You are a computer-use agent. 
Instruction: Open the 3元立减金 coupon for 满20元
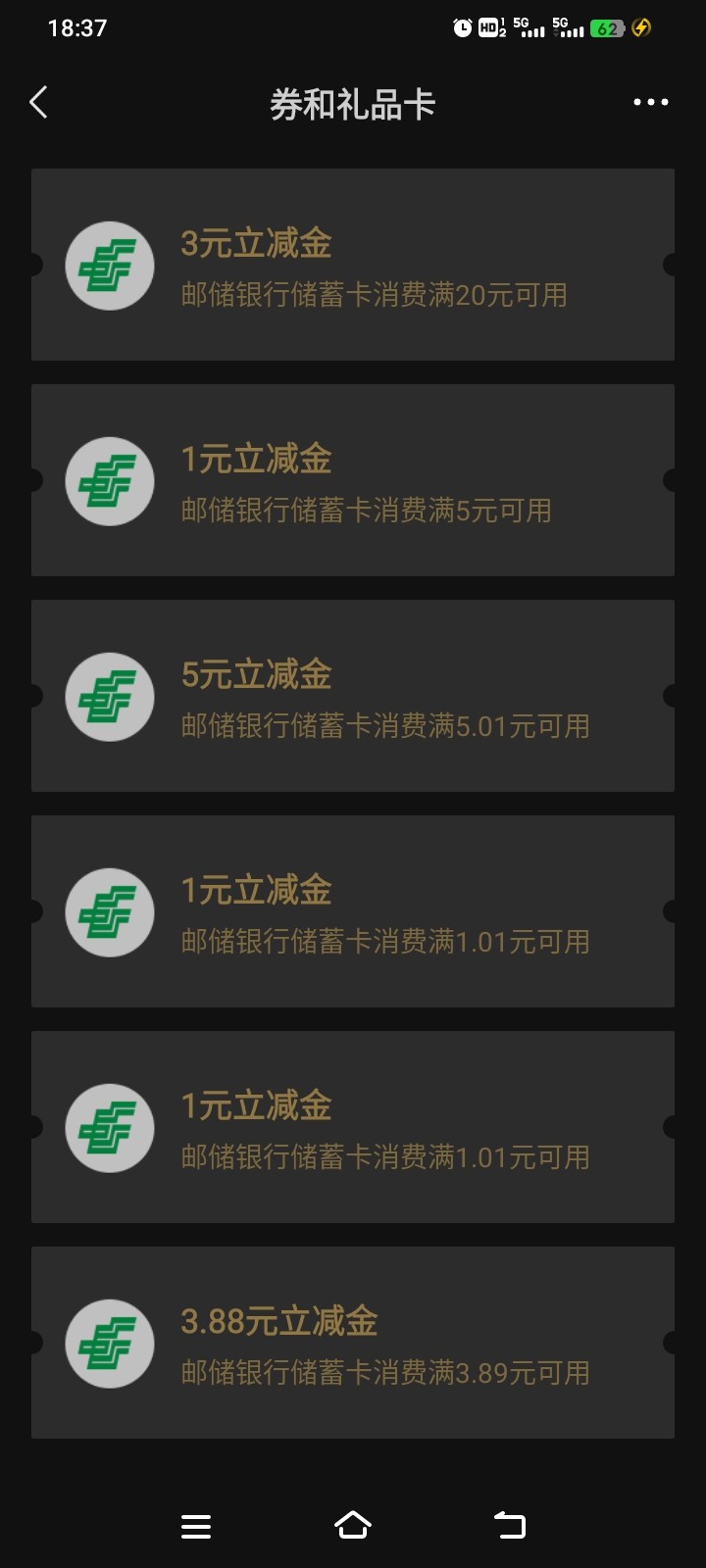click(353, 265)
